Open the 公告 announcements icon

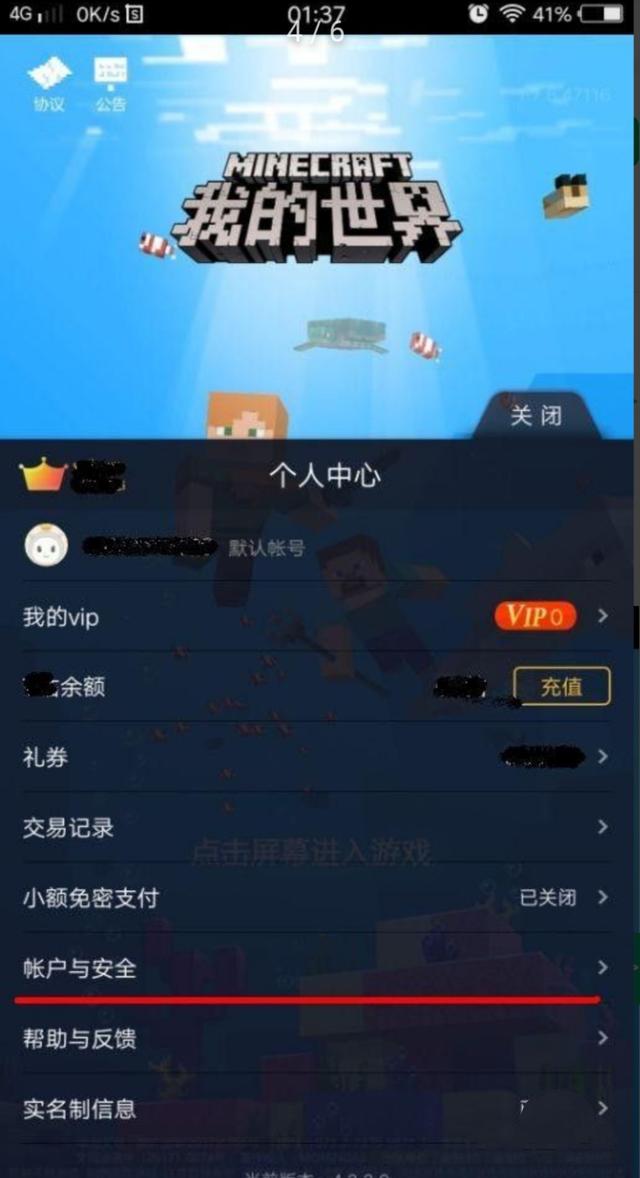point(110,84)
